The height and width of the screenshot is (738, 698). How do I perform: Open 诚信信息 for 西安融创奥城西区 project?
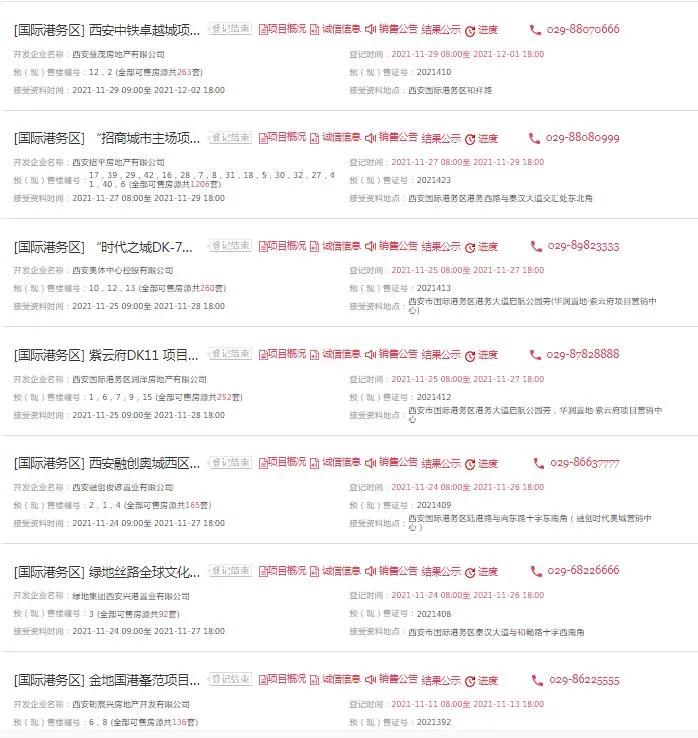coord(335,463)
